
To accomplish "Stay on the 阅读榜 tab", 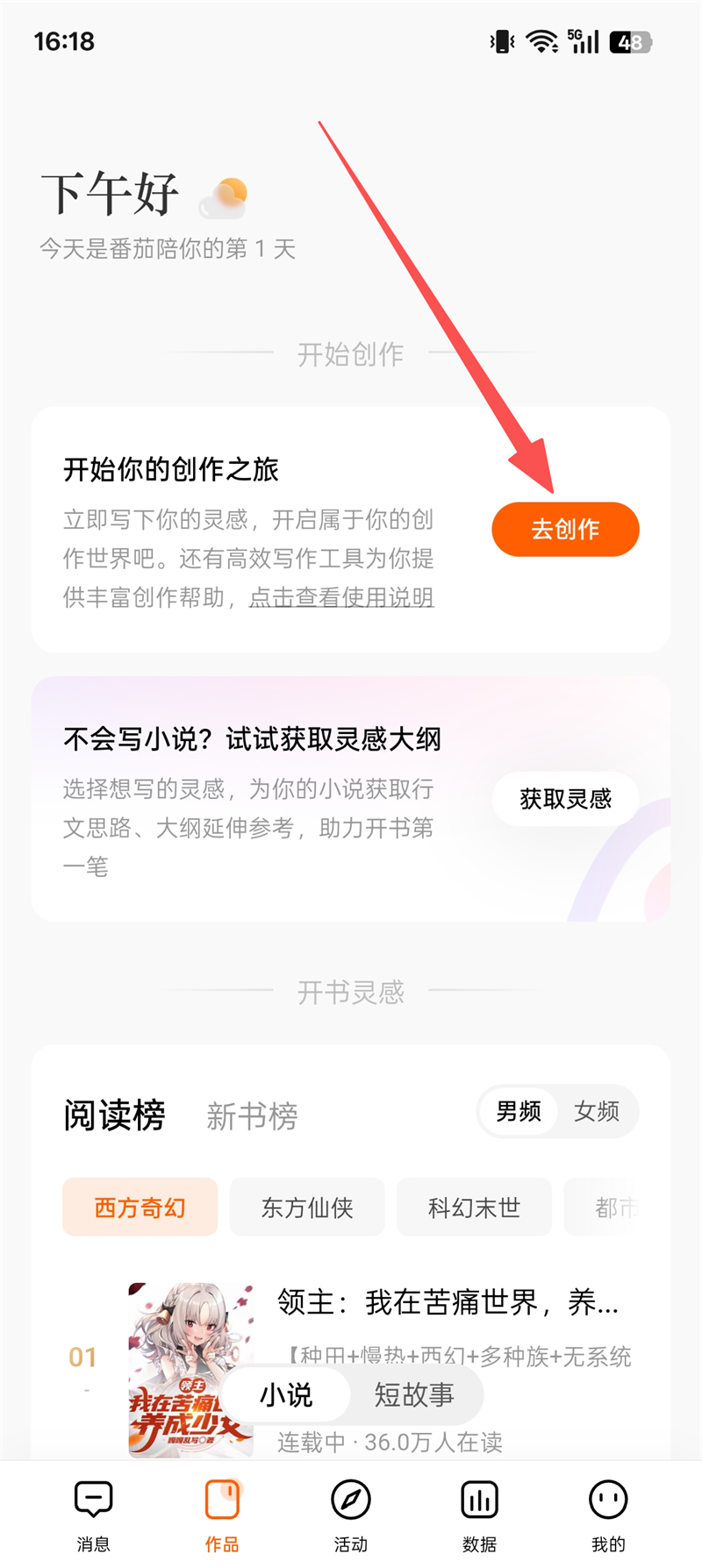I will coord(114,1115).
